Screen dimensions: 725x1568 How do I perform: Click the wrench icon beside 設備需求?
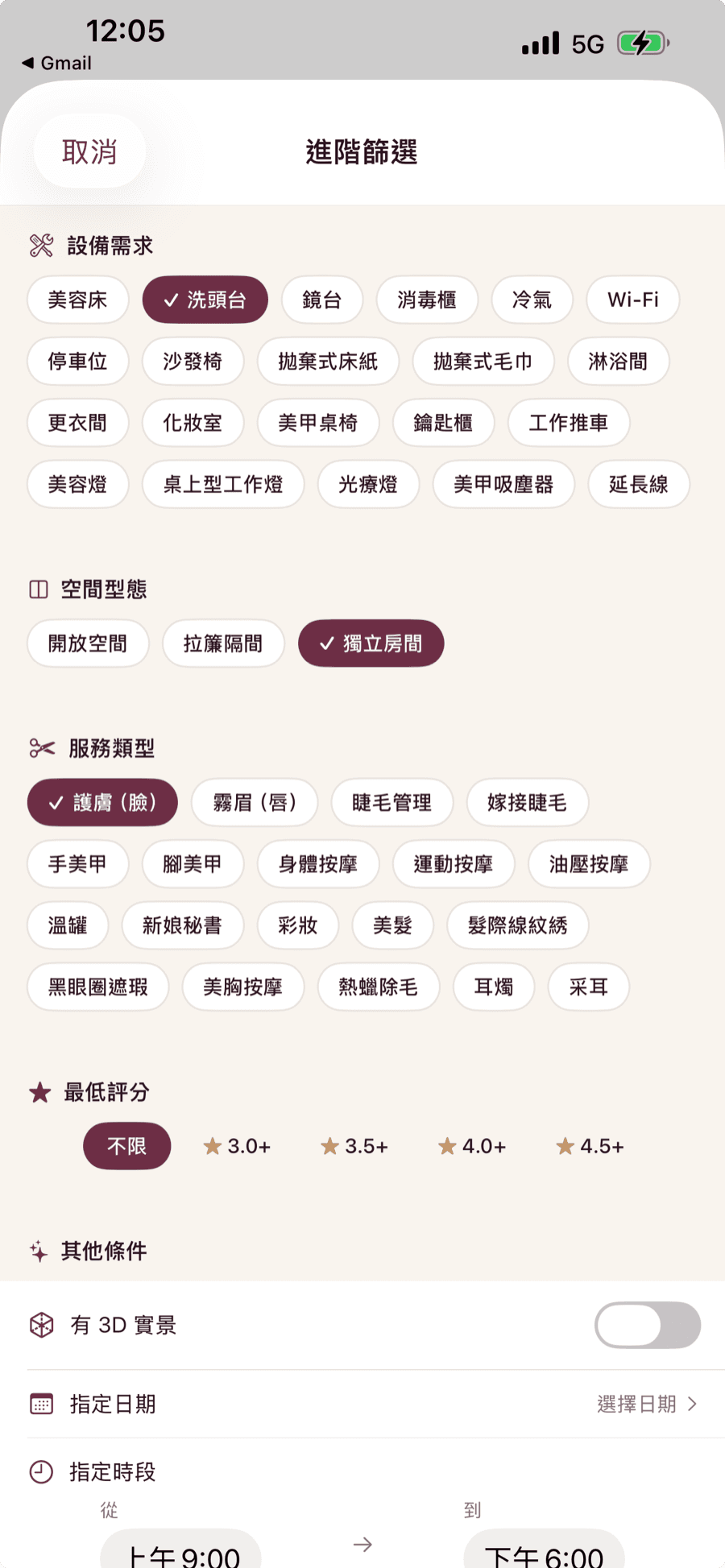(x=42, y=244)
